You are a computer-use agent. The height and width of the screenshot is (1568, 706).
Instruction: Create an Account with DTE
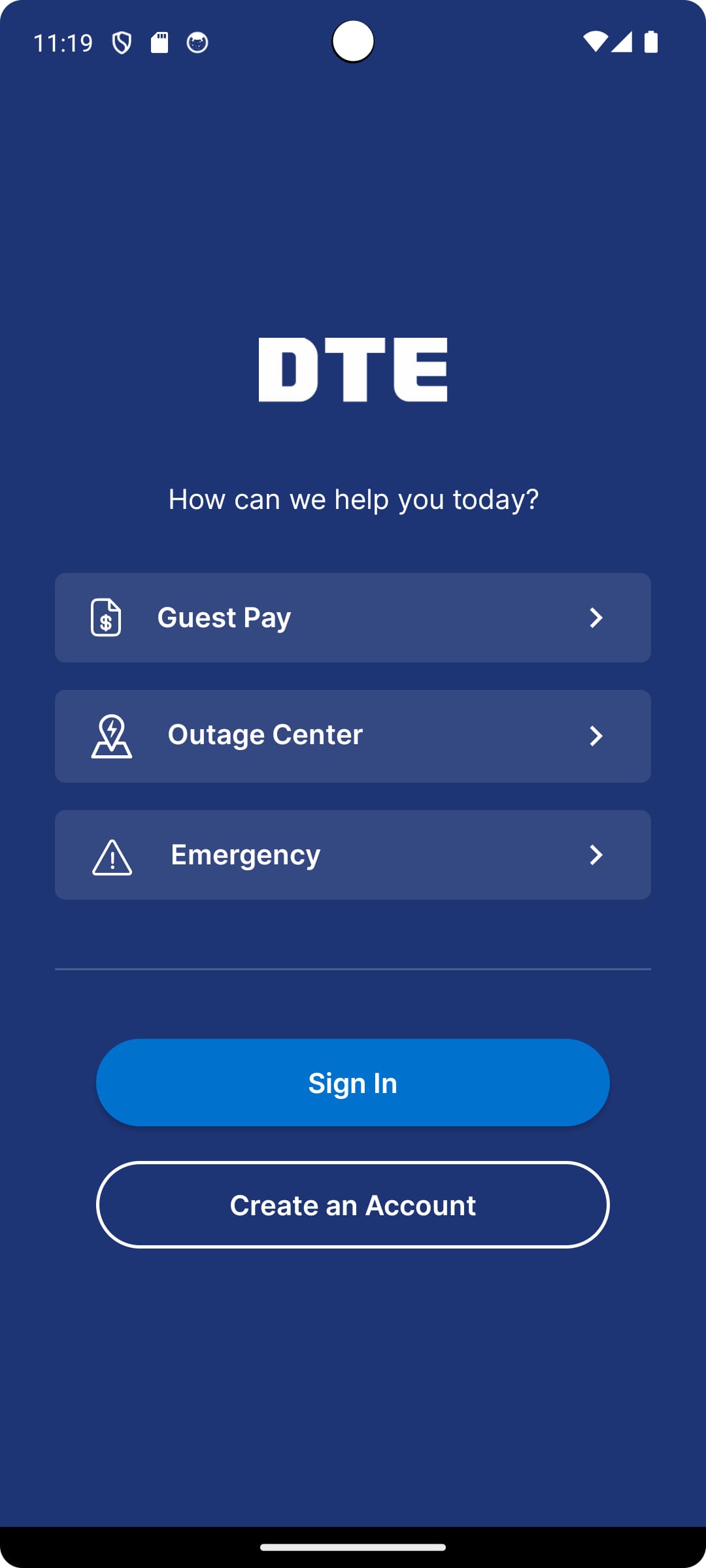[x=353, y=1205]
